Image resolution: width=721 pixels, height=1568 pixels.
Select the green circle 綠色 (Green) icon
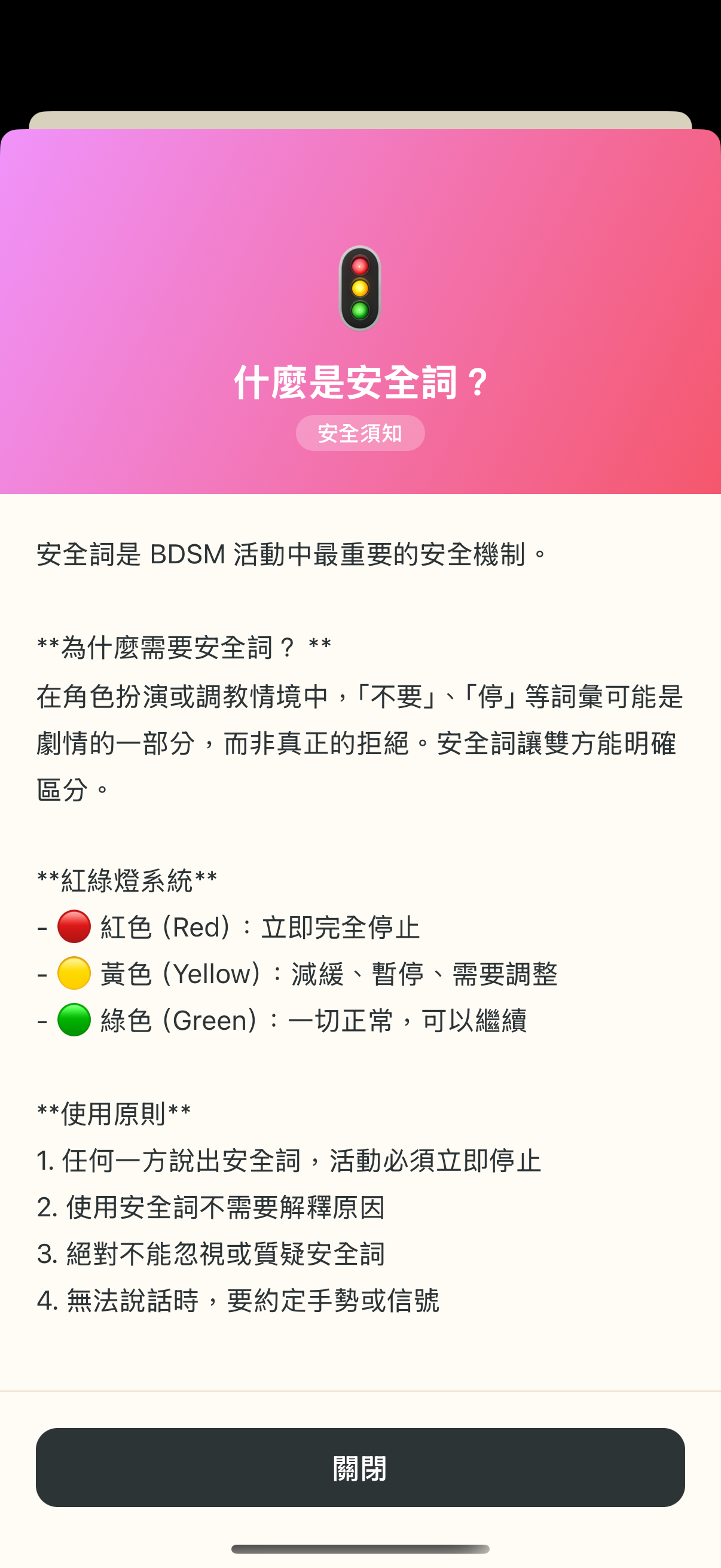[73, 1020]
